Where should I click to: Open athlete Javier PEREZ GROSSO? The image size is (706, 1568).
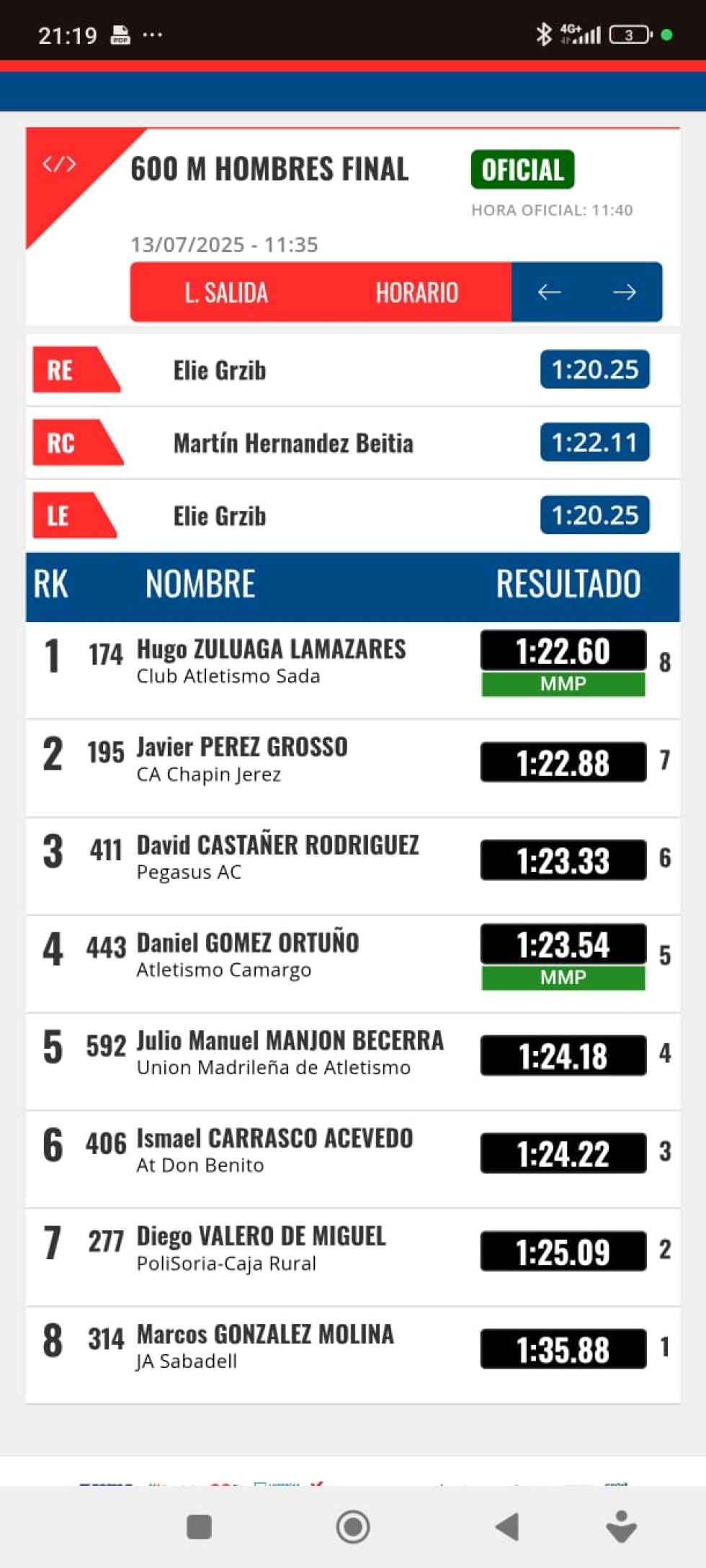point(242,747)
